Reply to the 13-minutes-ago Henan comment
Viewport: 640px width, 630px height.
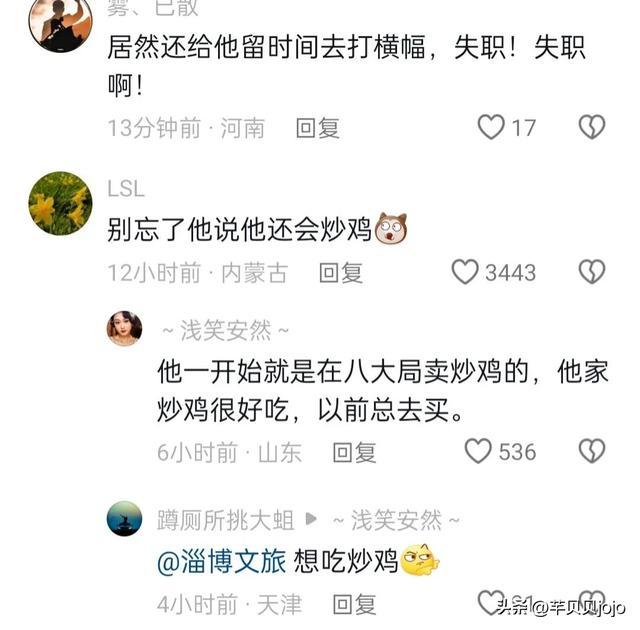[317, 128]
